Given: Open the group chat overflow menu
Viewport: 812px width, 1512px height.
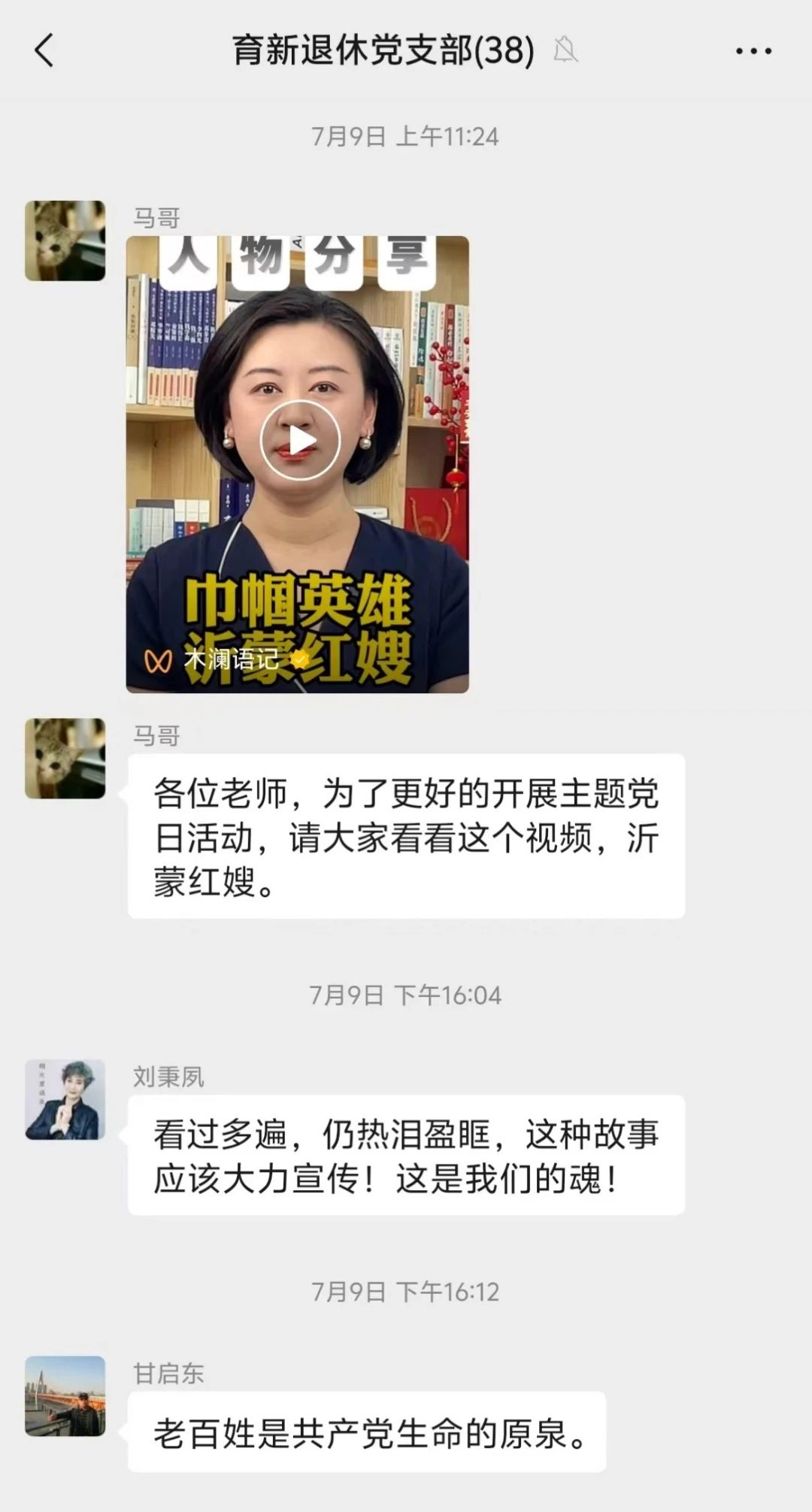Looking at the screenshot, I should tap(753, 51).
